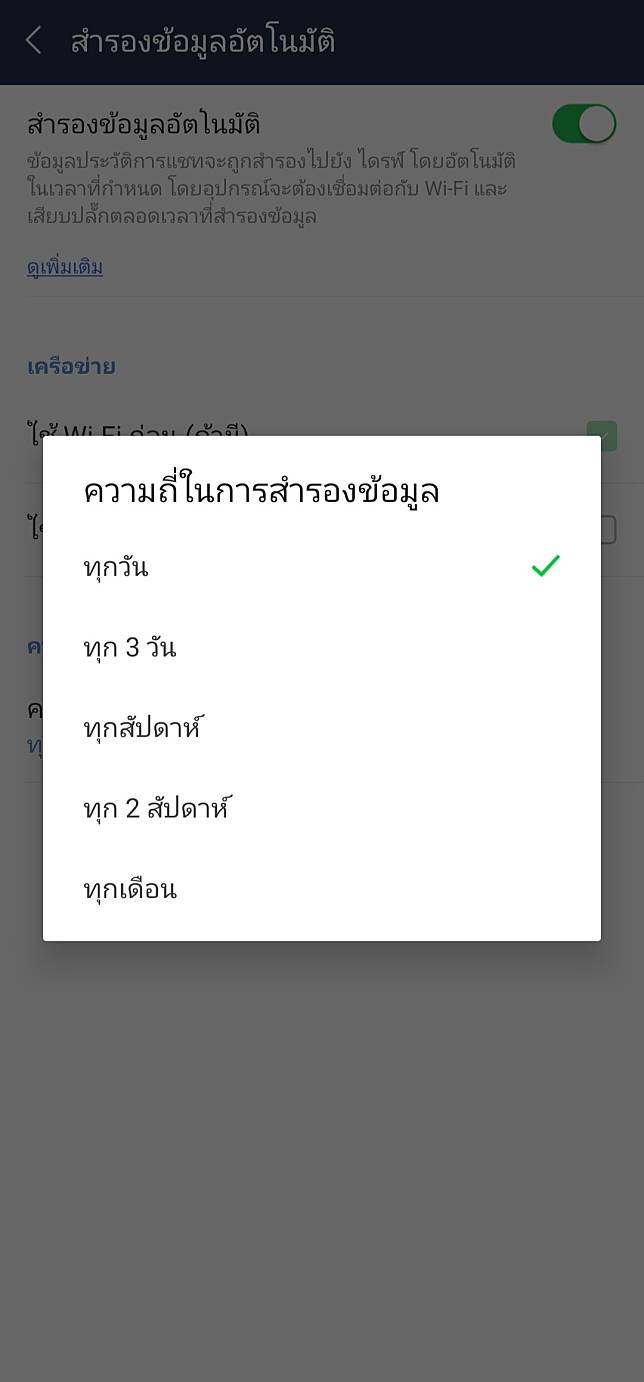Select ทุกสัปดาห์ as backup frequency
Image resolution: width=644 pixels, height=1382 pixels.
point(321,728)
